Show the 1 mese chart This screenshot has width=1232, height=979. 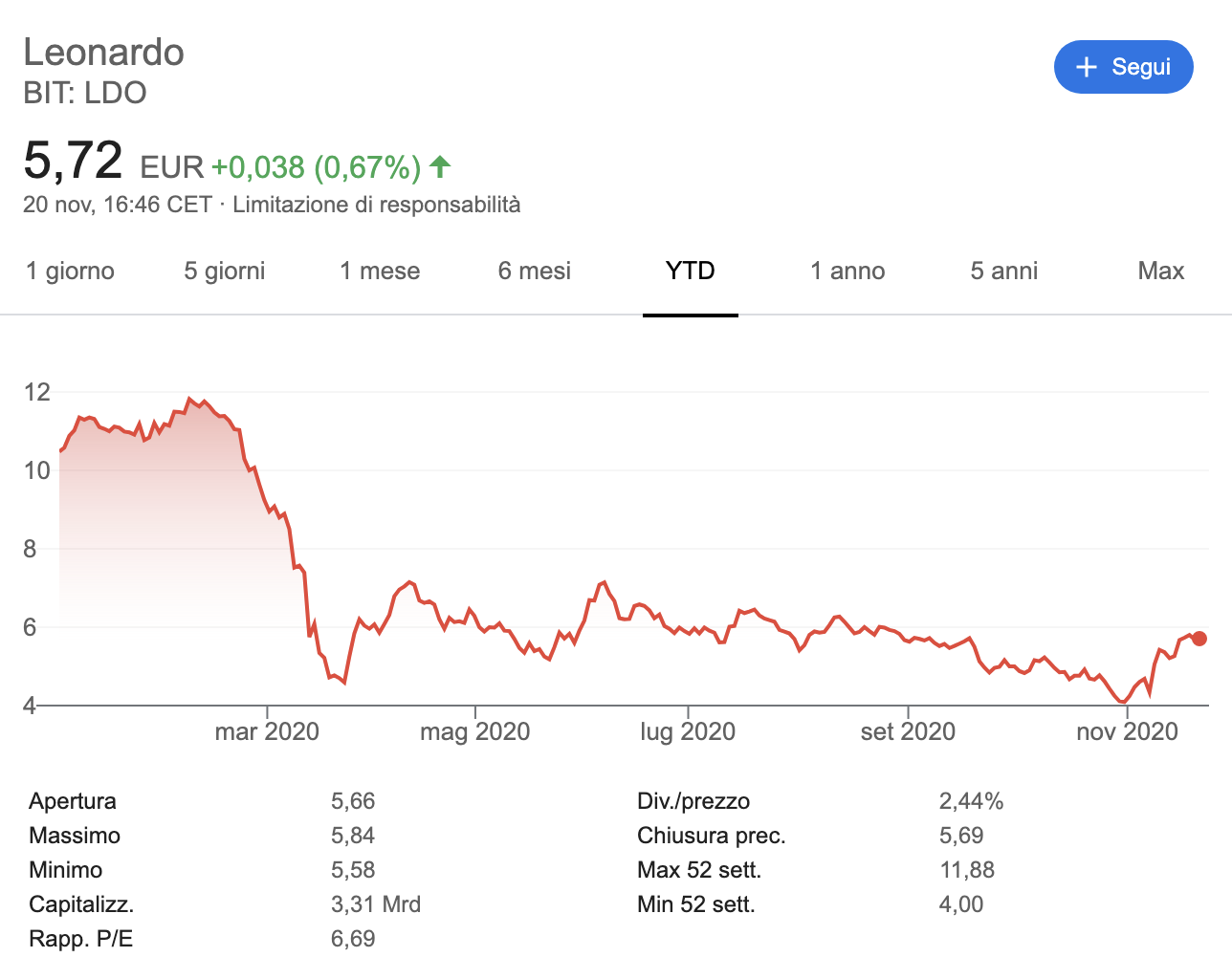point(380,271)
